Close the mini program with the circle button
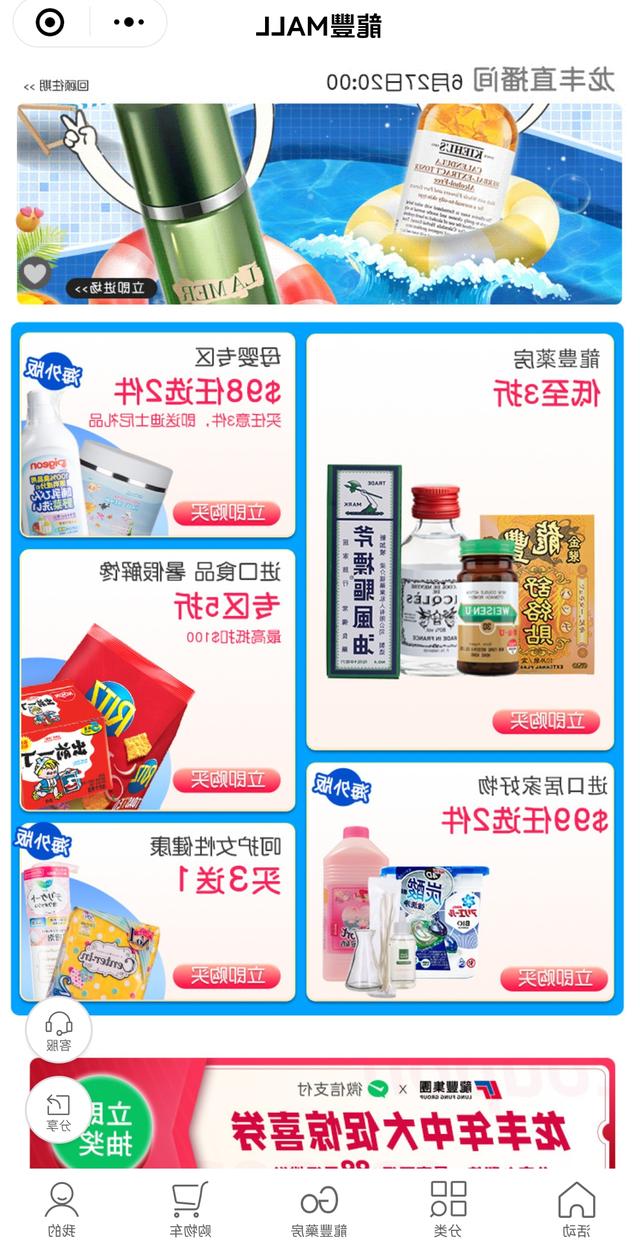This screenshot has width=640, height=1244. tap(50, 23)
